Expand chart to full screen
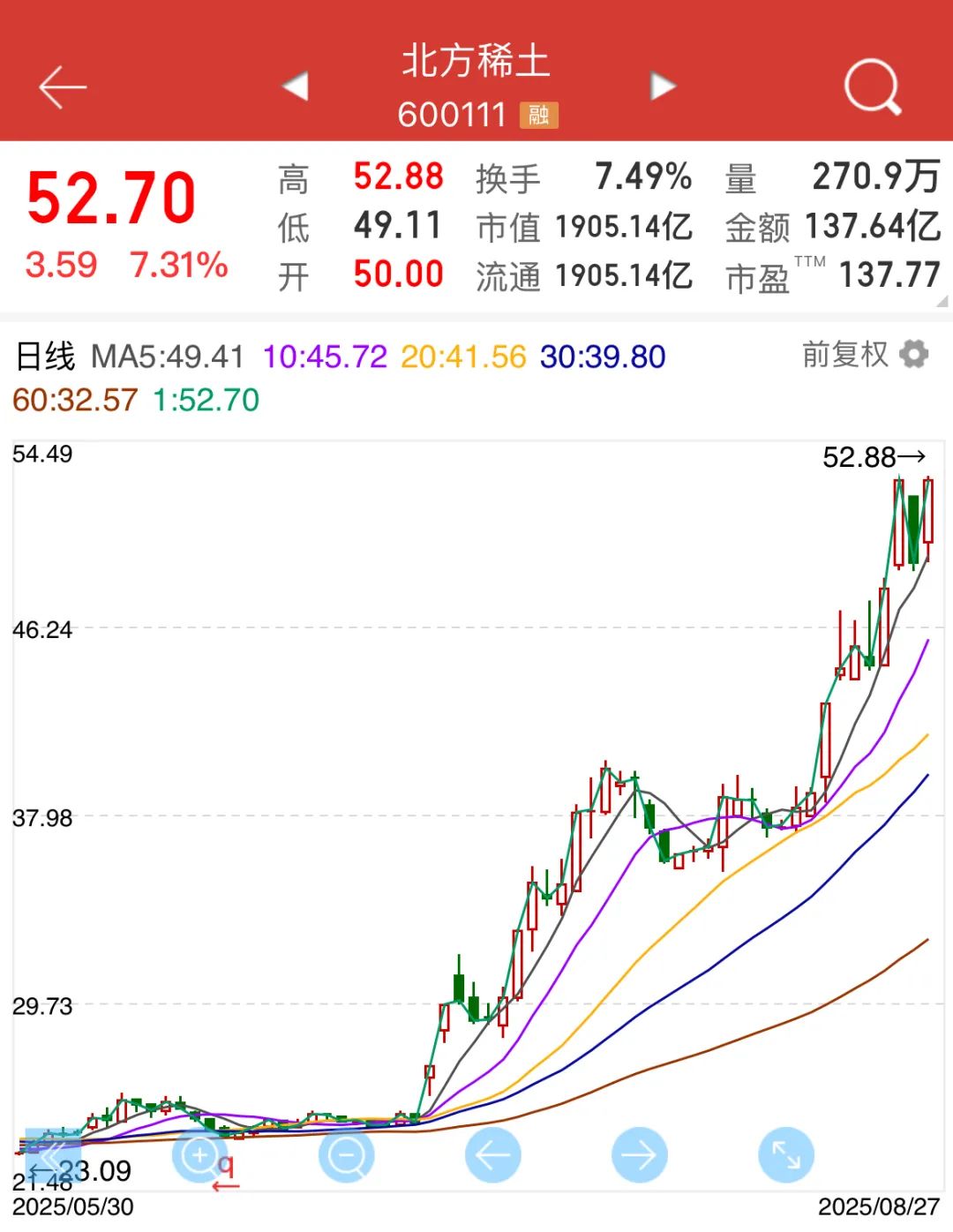Screen dimensions: 953x1232 (x=785, y=1154)
